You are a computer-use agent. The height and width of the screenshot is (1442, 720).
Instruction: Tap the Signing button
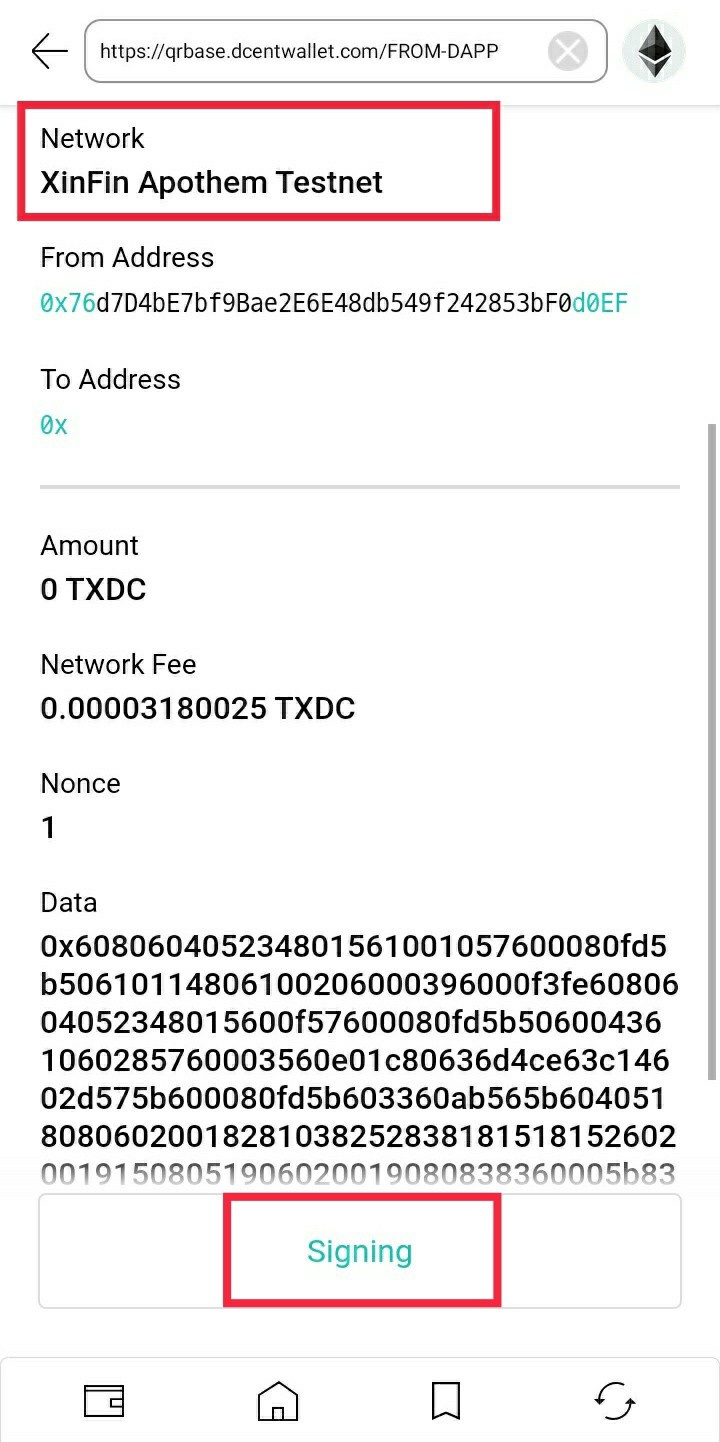pos(360,1251)
